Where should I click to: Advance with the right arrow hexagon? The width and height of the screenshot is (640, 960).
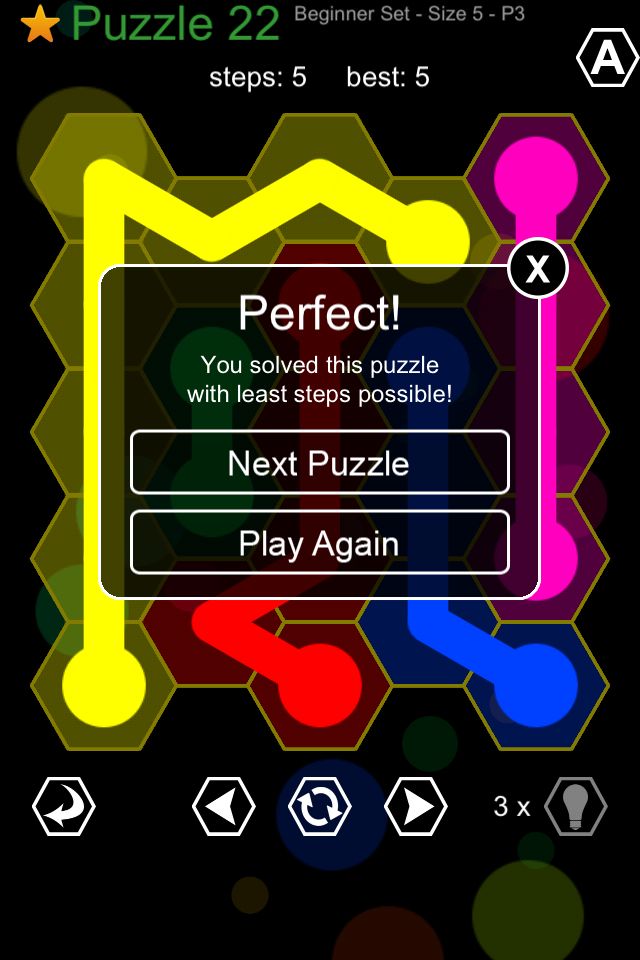click(x=416, y=806)
